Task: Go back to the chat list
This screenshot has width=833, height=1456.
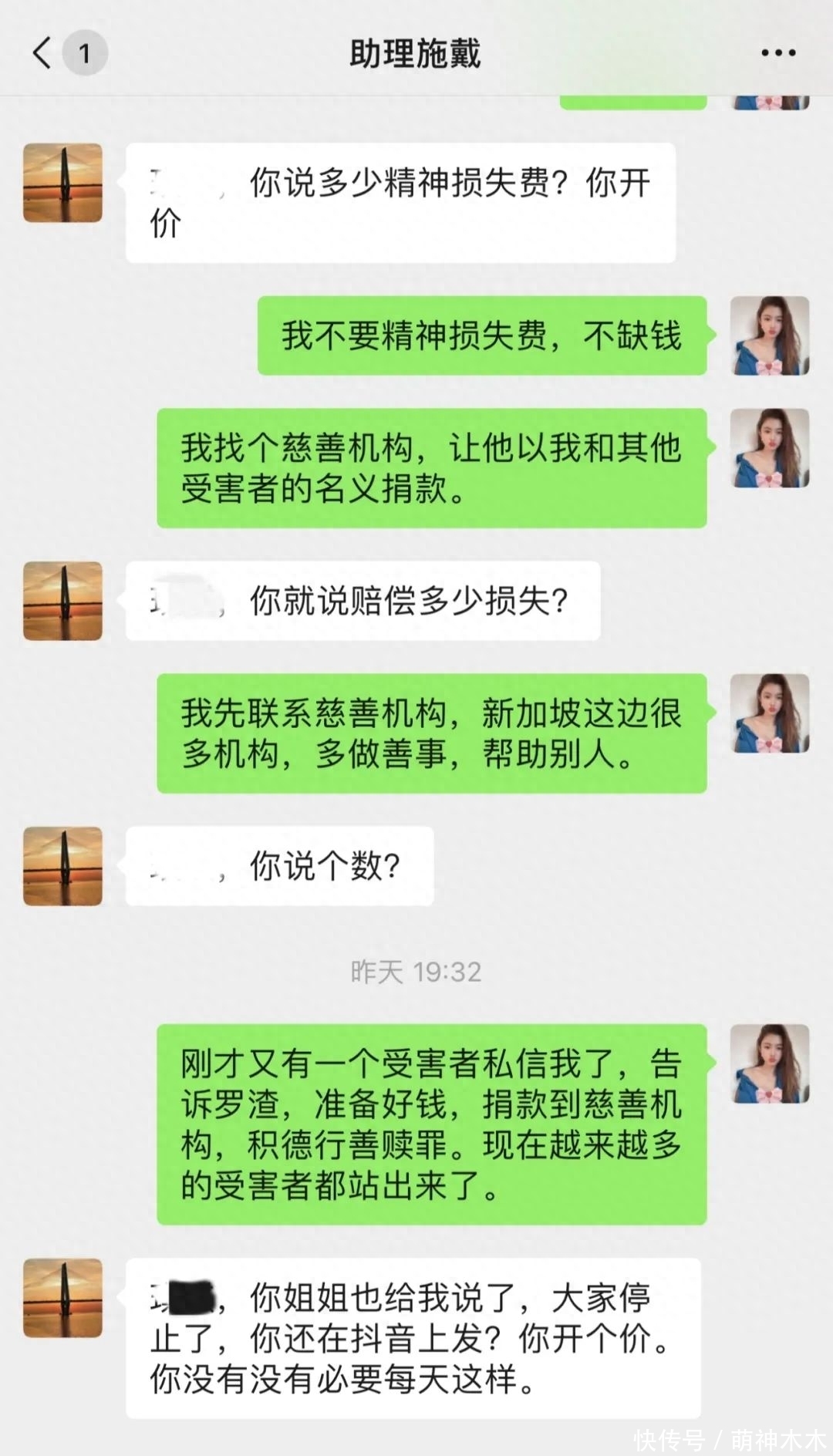Action: [x=43, y=53]
